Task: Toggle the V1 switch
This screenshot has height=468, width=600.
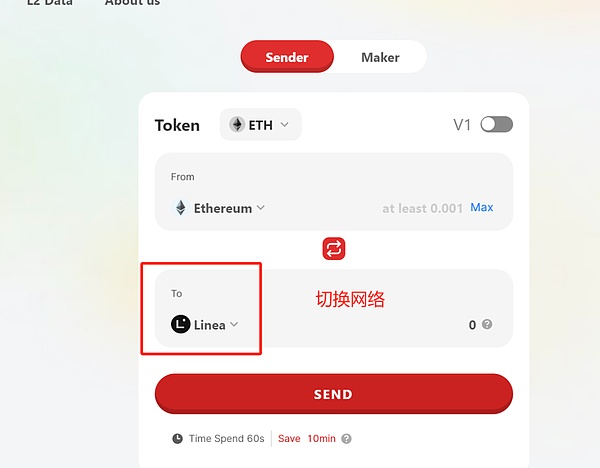Action: click(x=496, y=125)
